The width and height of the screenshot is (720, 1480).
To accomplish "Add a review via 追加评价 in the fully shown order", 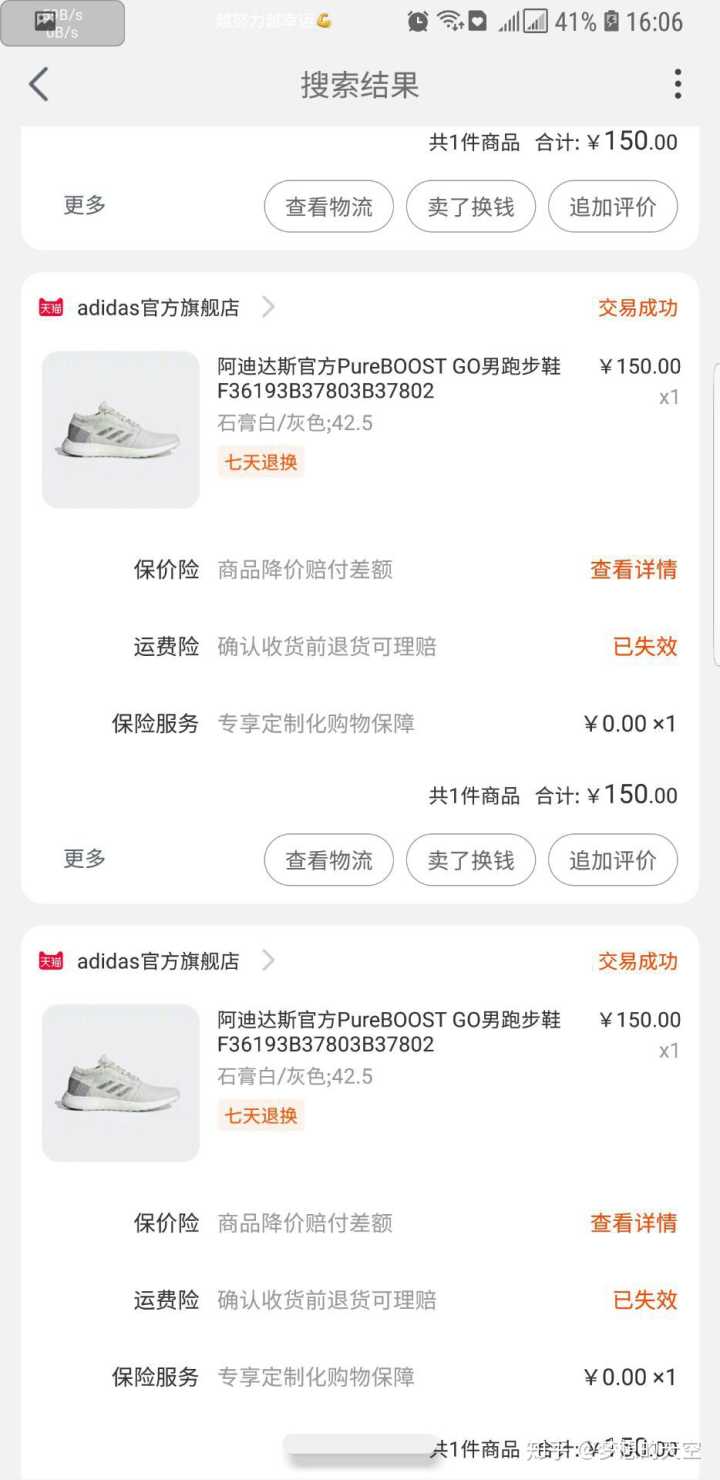I will point(613,860).
